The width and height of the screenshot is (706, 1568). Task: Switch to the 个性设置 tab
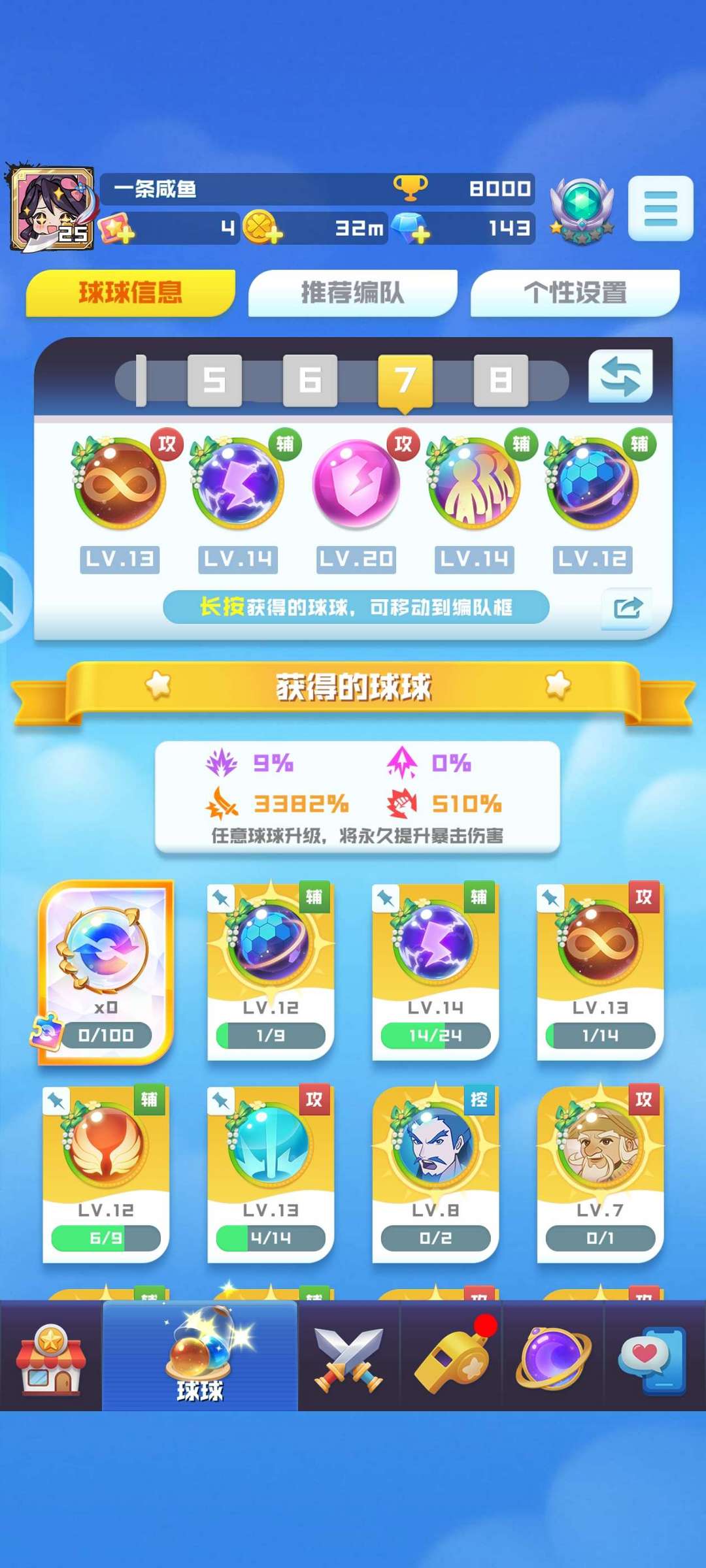575,293
